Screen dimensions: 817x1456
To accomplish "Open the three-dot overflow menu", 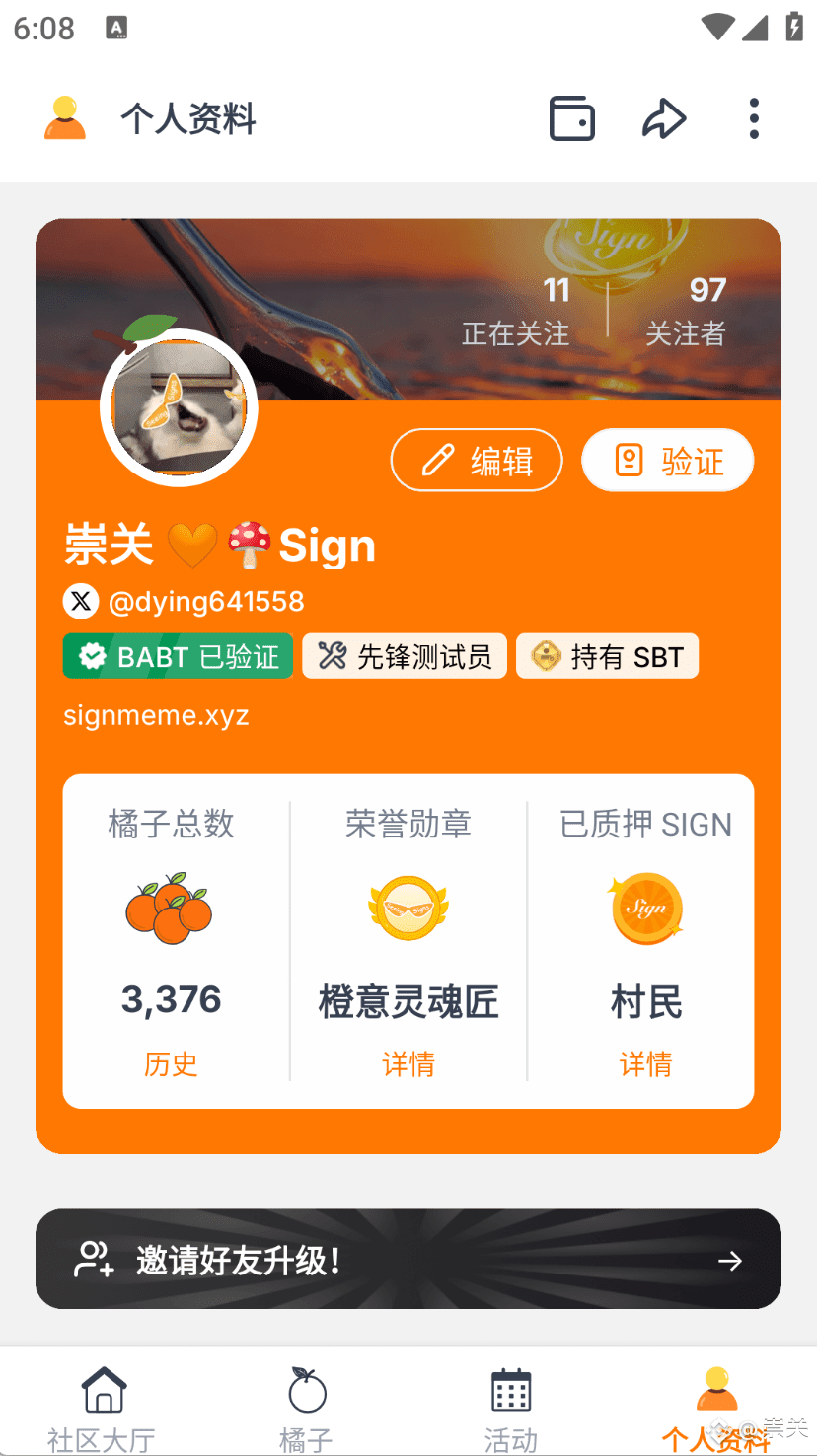I will coord(754,119).
